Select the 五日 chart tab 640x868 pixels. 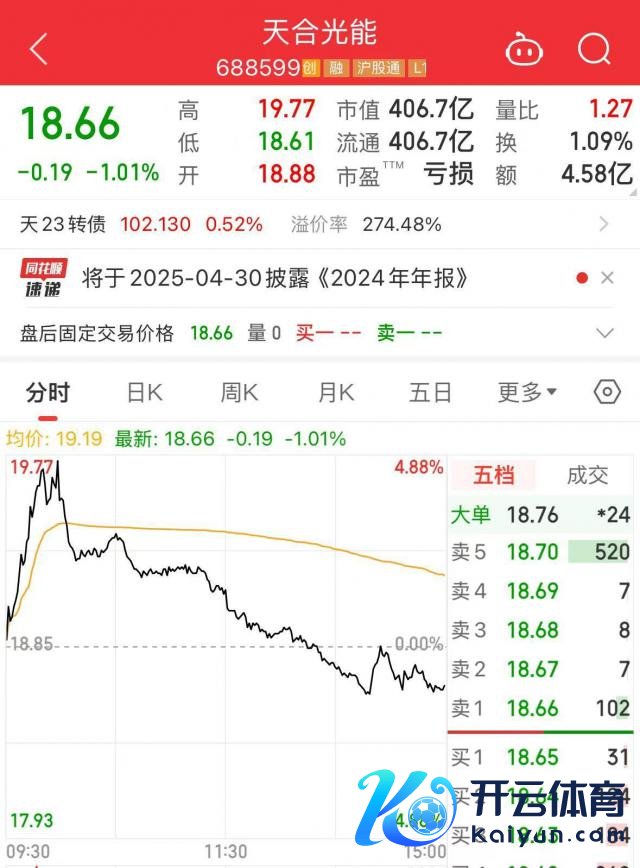[x=431, y=392]
